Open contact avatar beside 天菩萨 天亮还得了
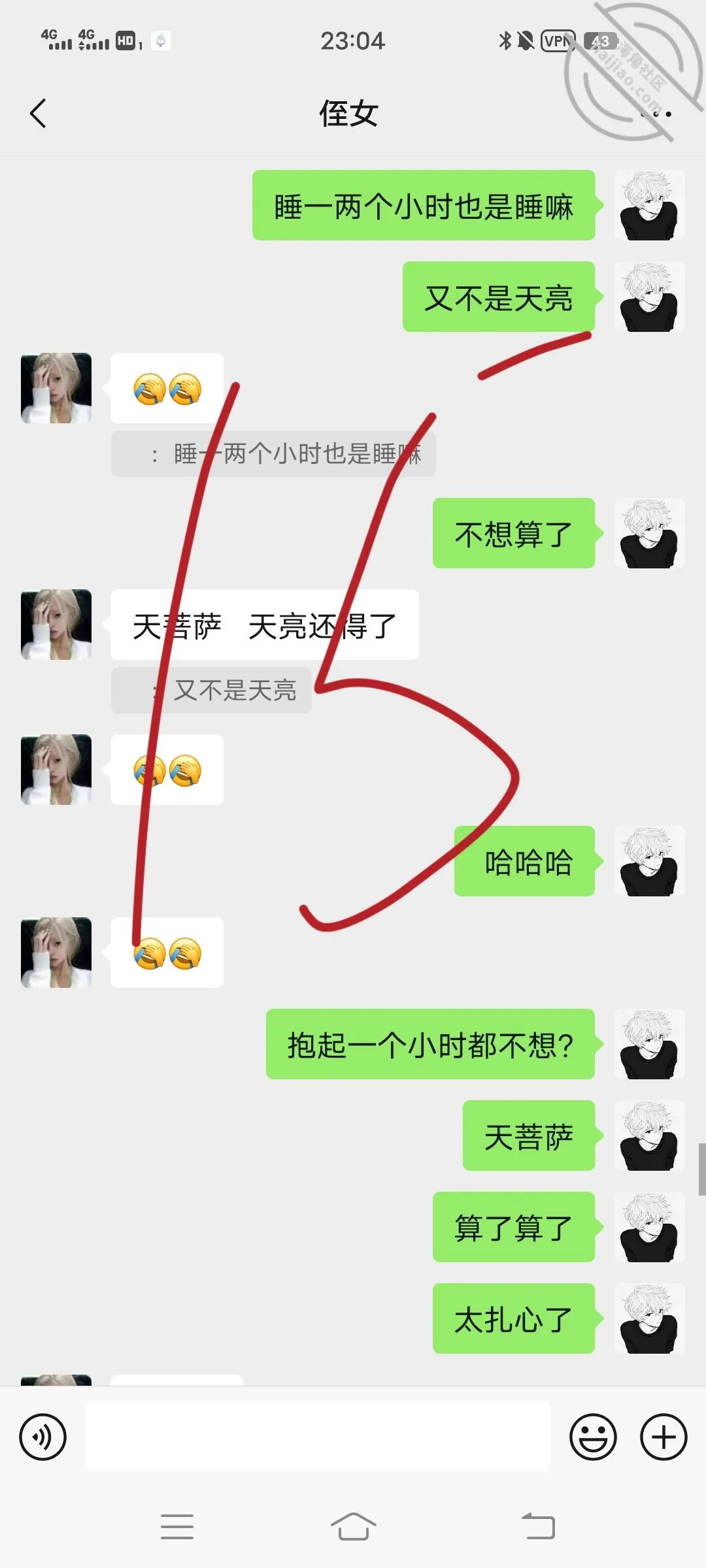The width and height of the screenshot is (706, 1568). 56,625
